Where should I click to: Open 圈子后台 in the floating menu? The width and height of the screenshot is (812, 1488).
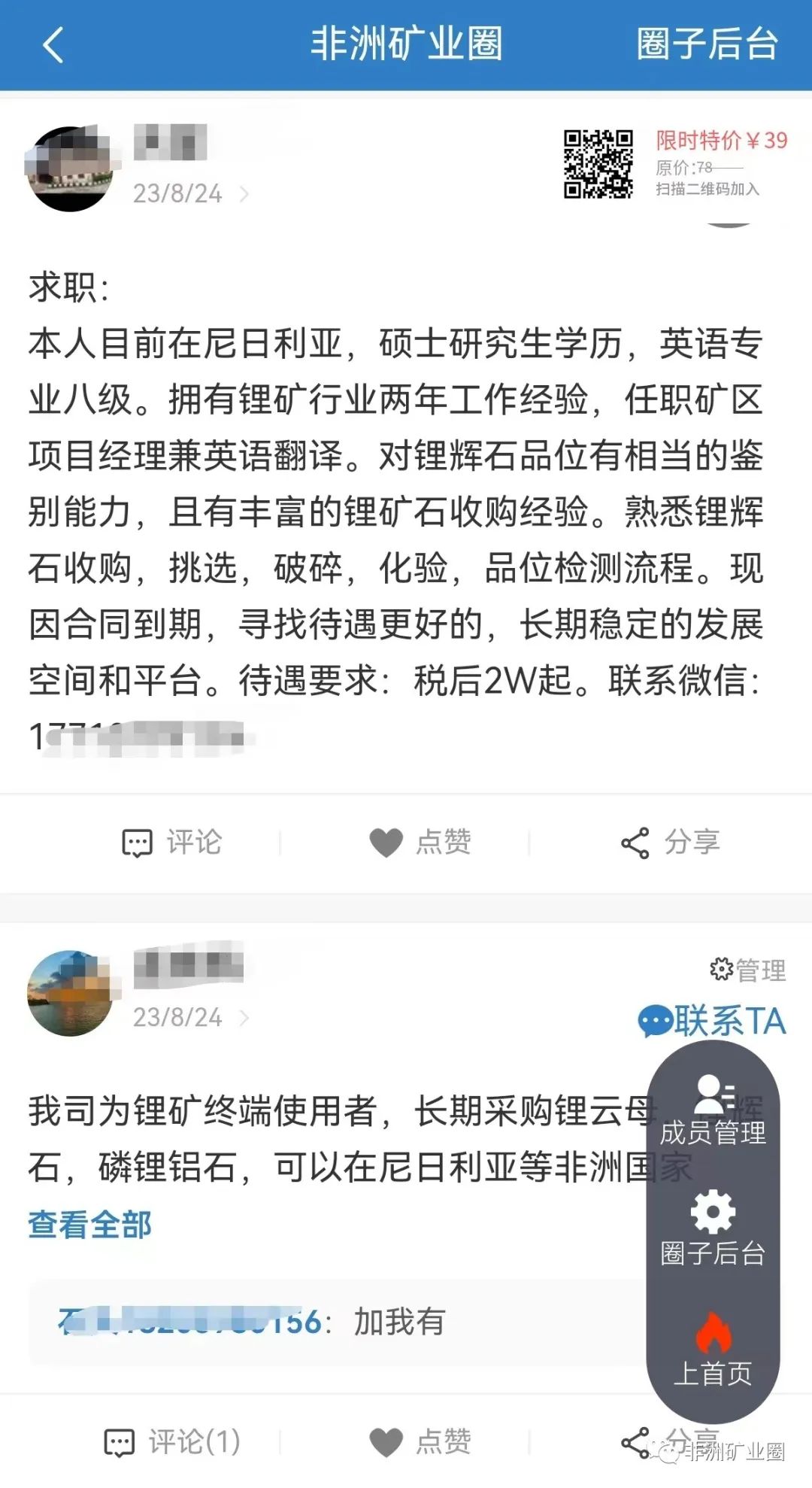pyautogui.click(x=713, y=1228)
